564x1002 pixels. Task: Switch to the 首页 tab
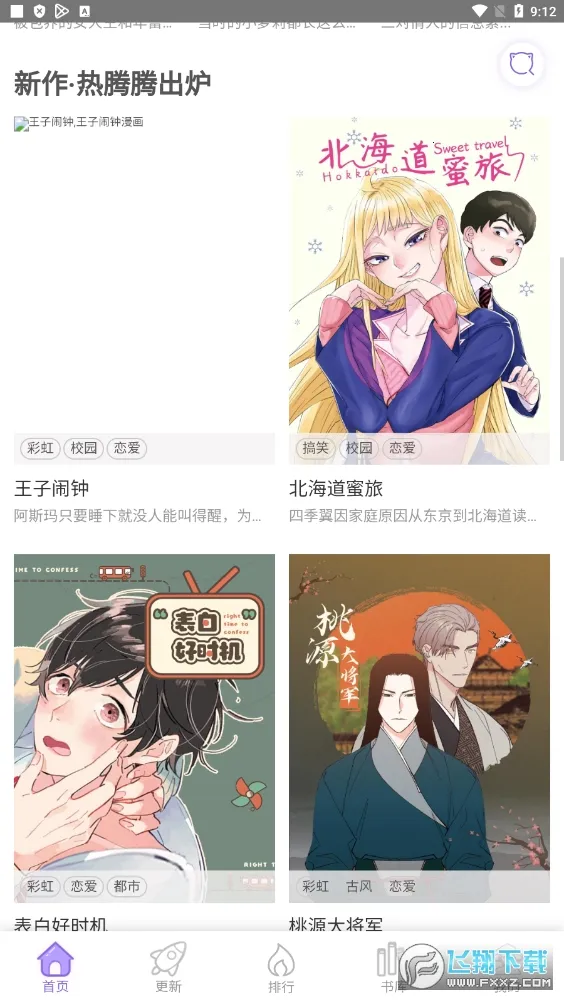pyautogui.click(x=56, y=967)
